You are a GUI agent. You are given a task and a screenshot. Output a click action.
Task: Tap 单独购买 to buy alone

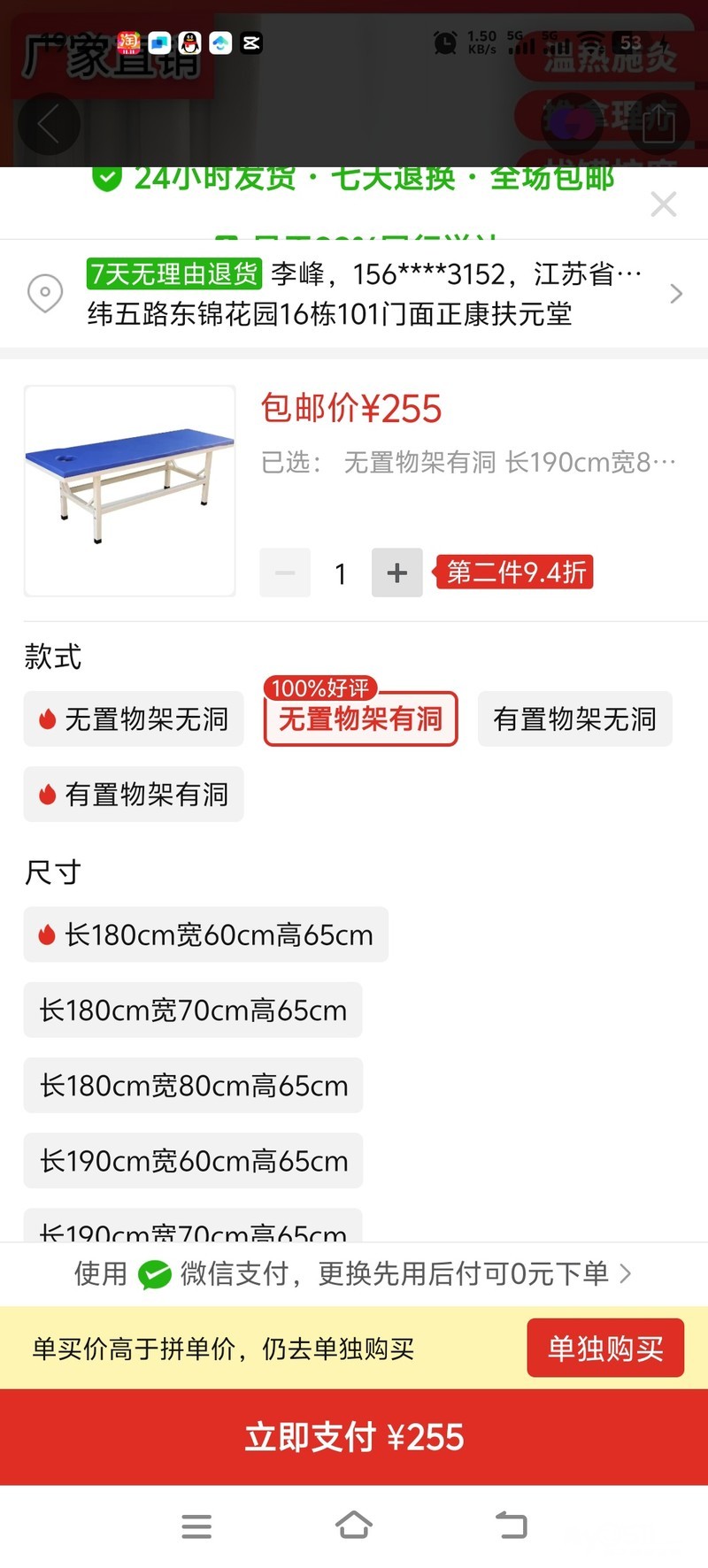coord(605,1348)
